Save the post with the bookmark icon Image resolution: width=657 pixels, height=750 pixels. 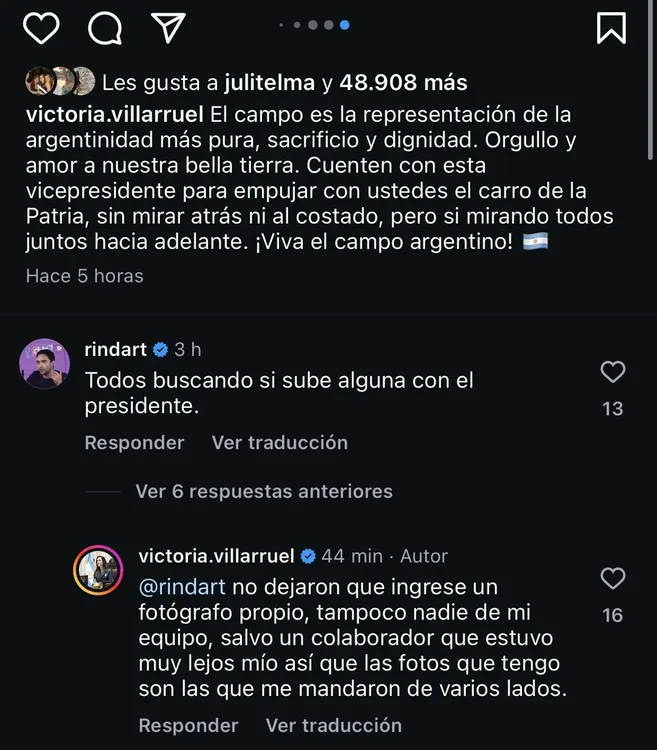coord(611,28)
